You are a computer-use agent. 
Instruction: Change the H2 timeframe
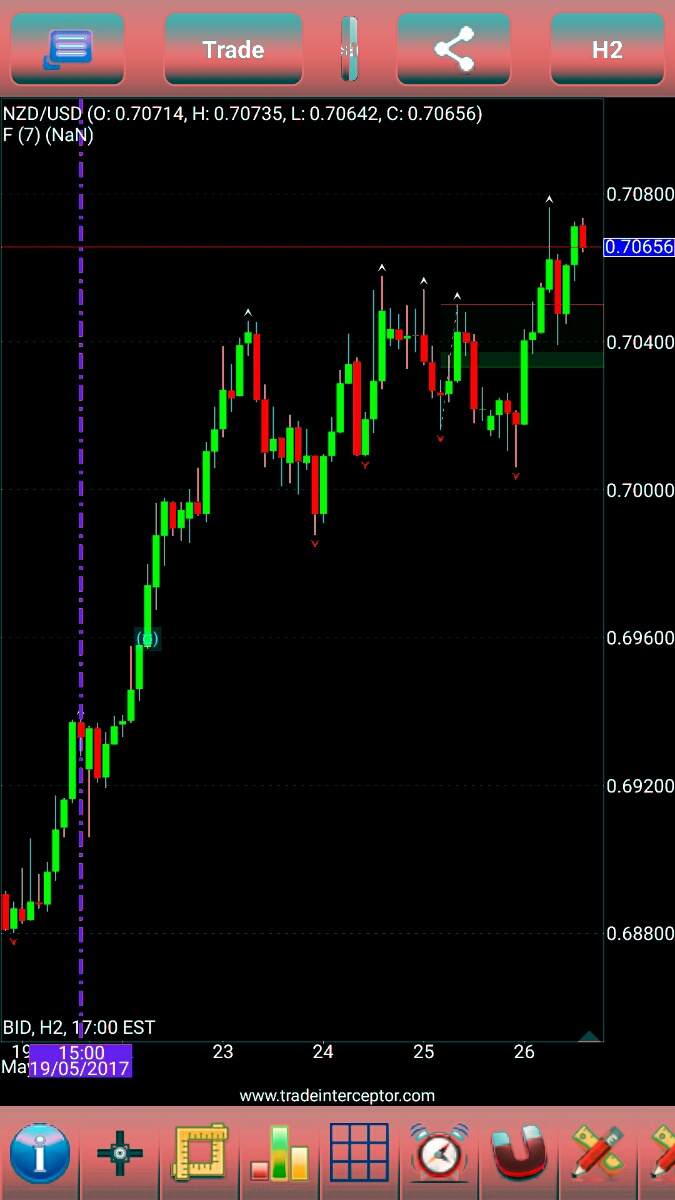click(607, 49)
